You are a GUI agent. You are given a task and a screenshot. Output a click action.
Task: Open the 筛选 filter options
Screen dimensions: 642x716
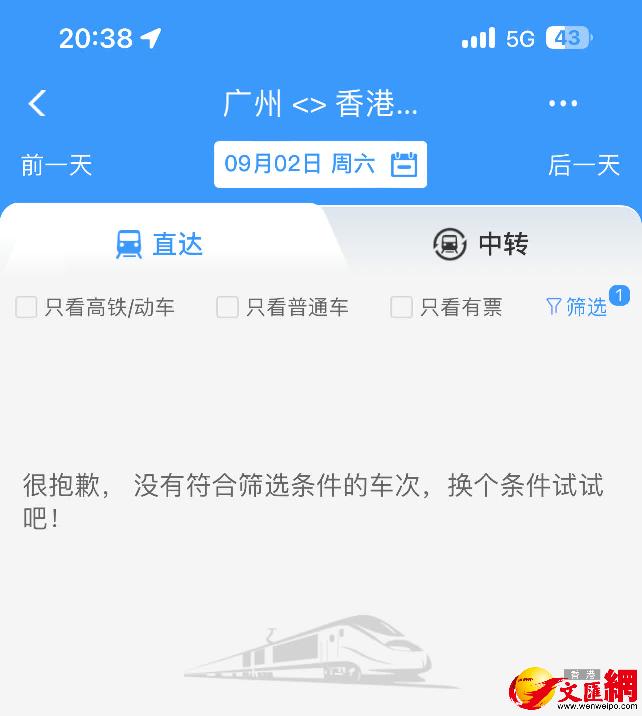click(578, 307)
